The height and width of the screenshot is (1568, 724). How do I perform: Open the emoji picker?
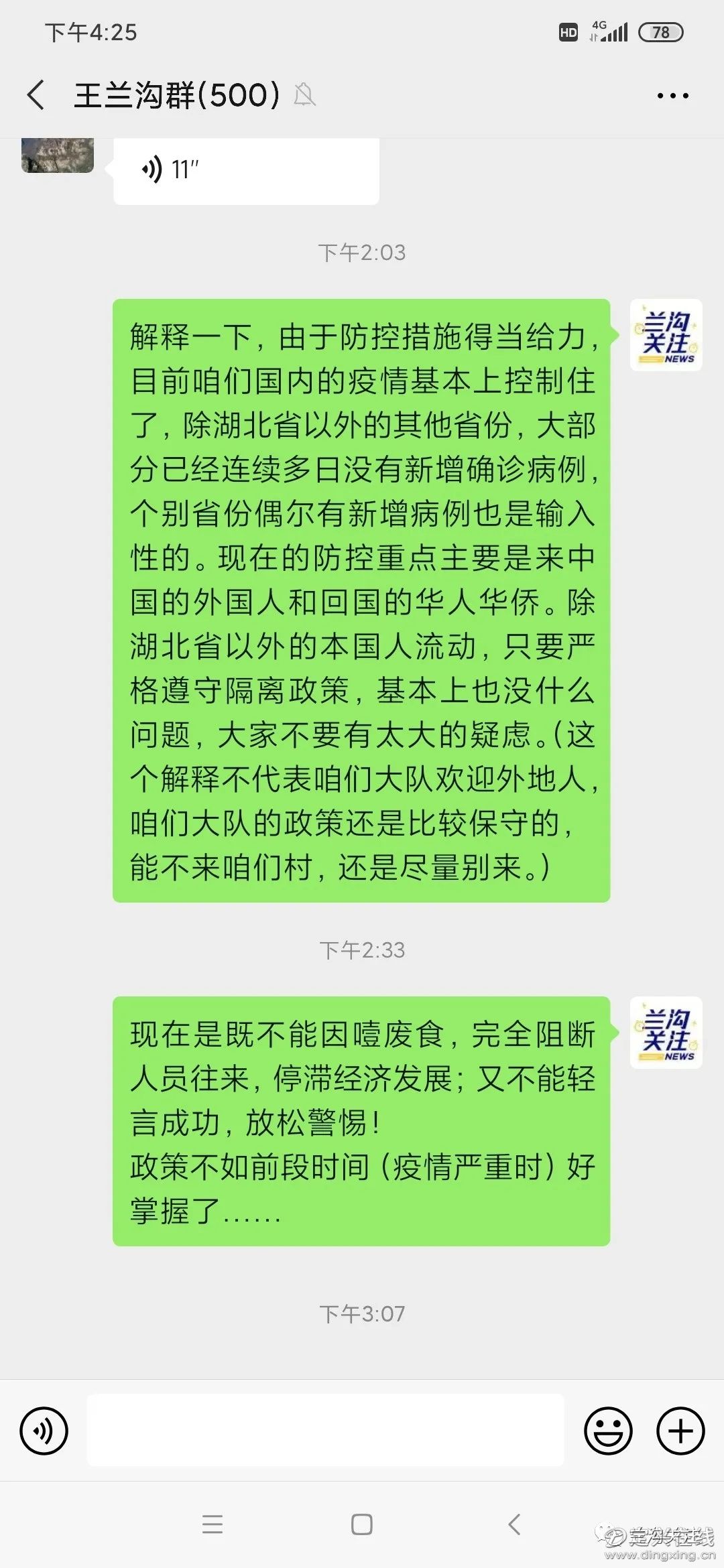pos(608,1431)
